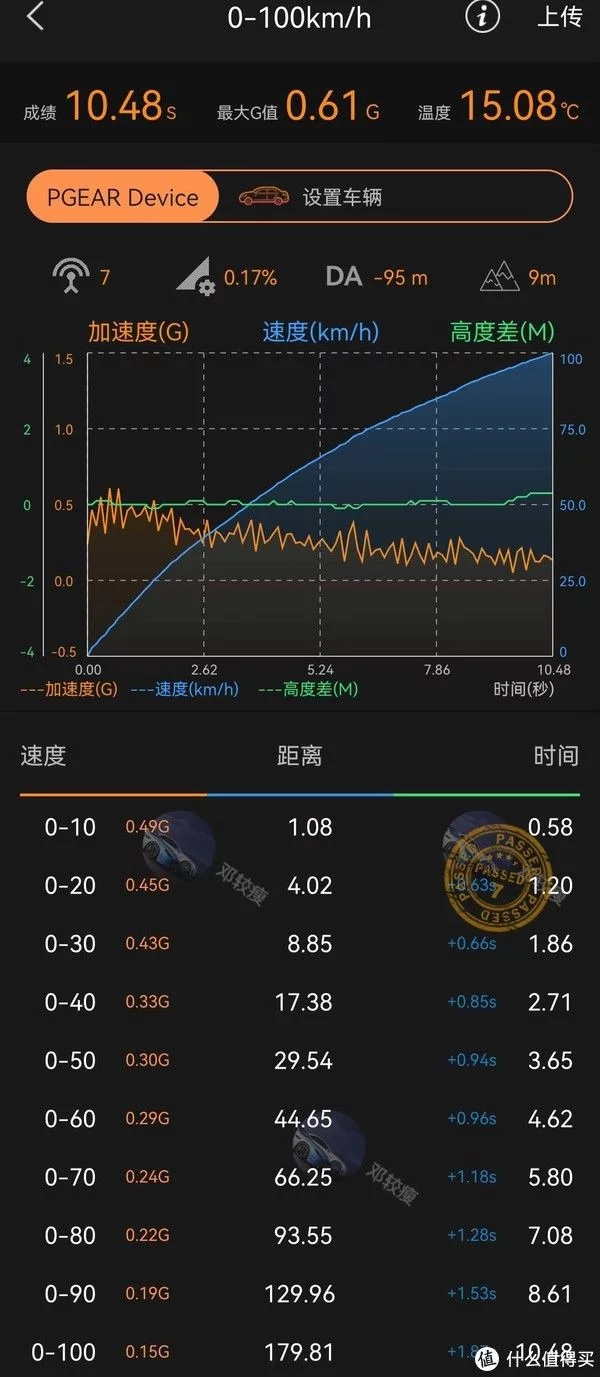Open the info icon in header

[482, 17]
